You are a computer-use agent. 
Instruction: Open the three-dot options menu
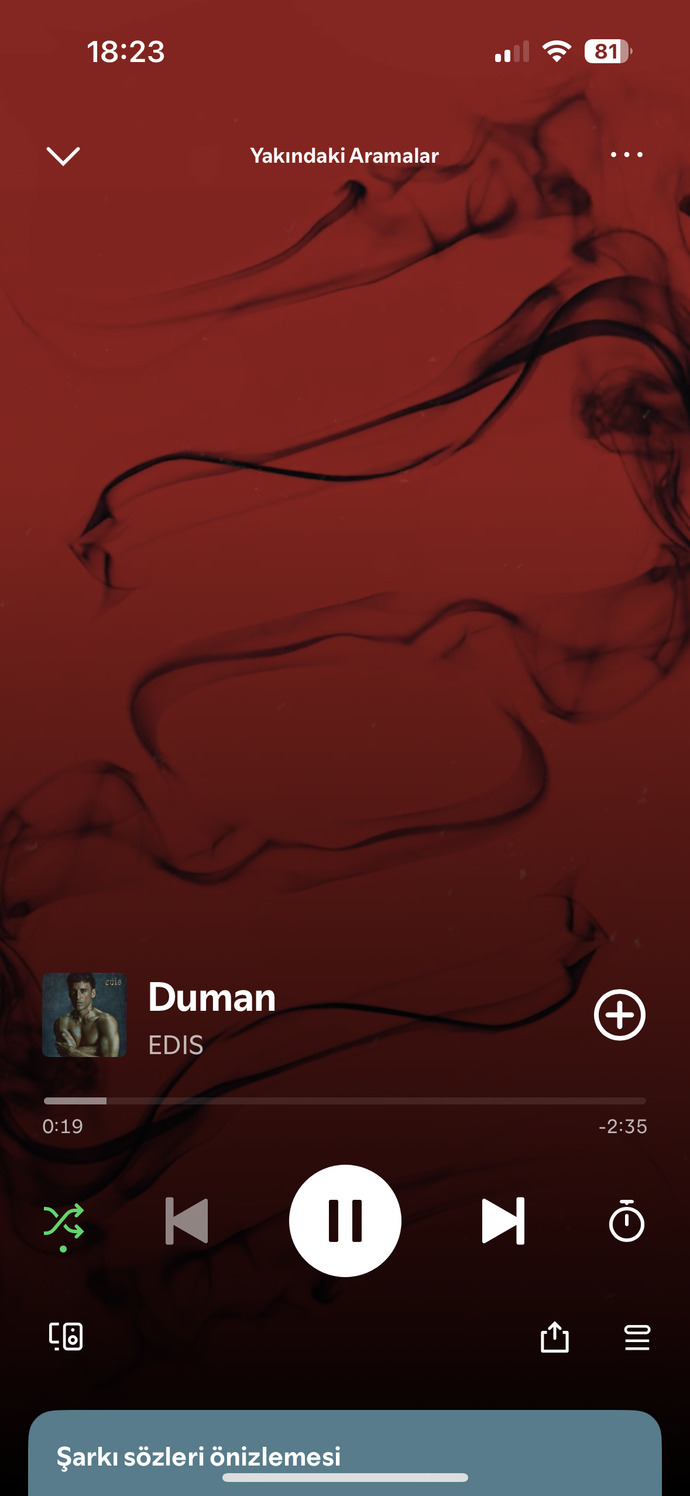coord(627,155)
